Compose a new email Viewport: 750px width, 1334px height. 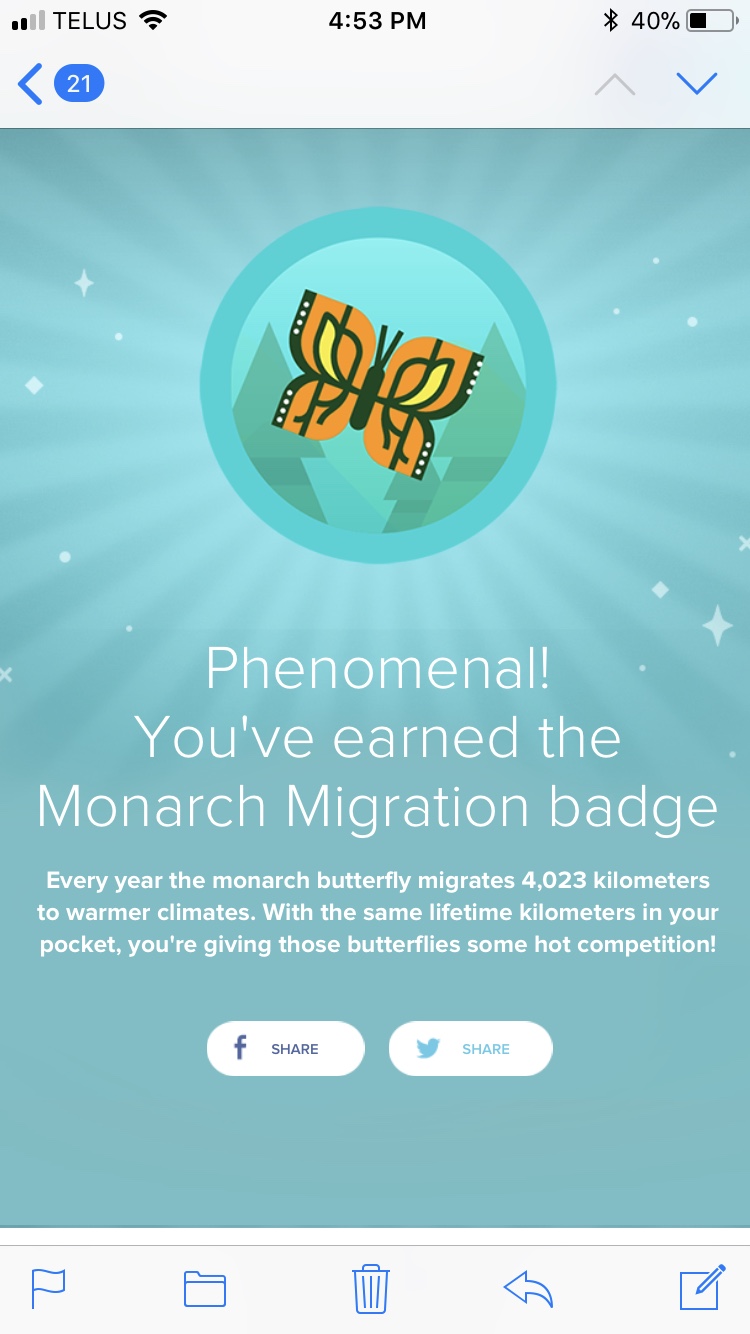[702, 1288]
